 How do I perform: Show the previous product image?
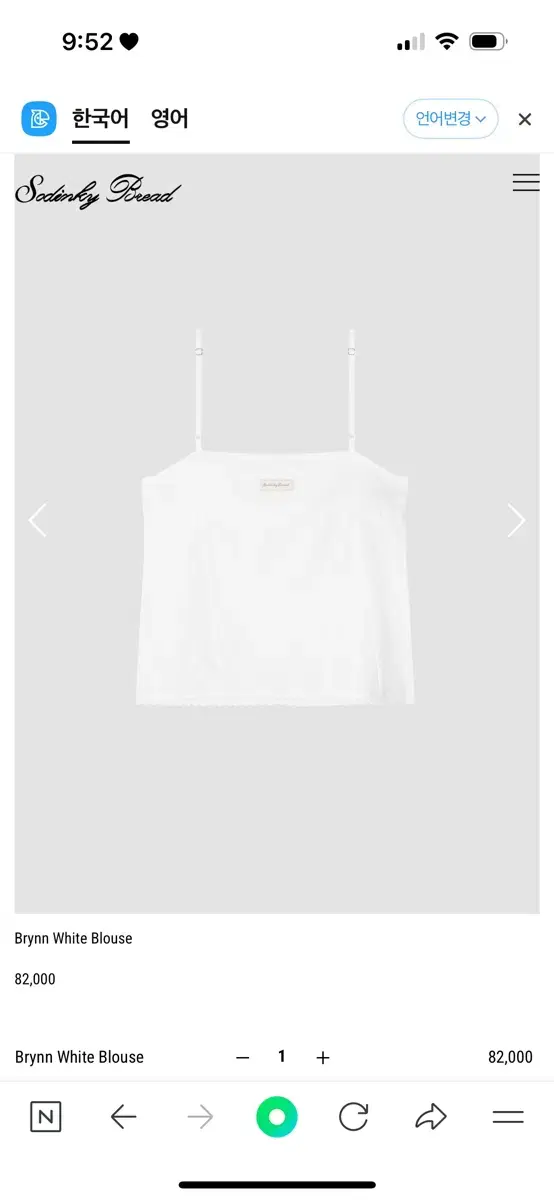point(38,520)
